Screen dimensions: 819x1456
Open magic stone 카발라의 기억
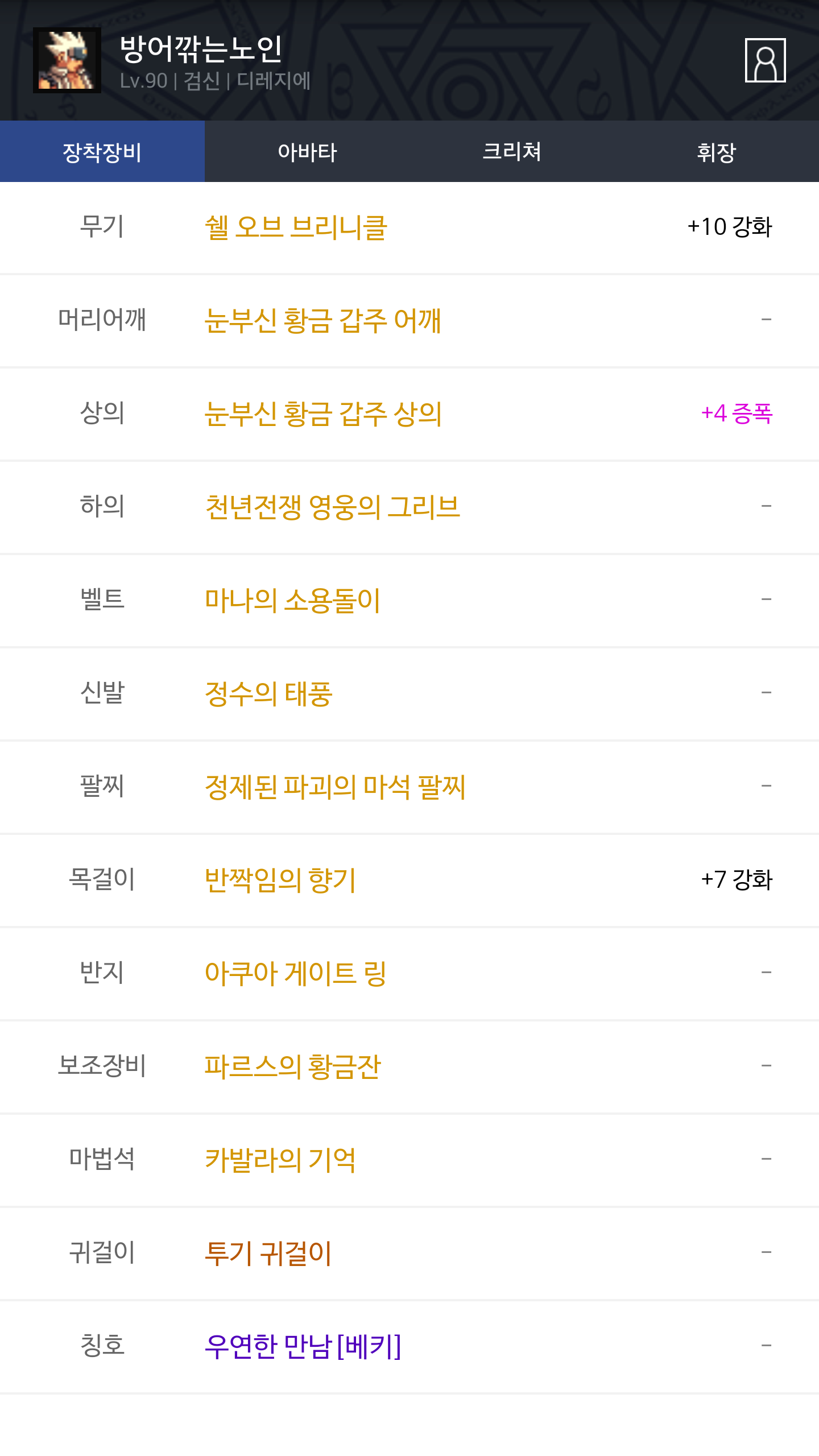click(x=280, y=1160)
